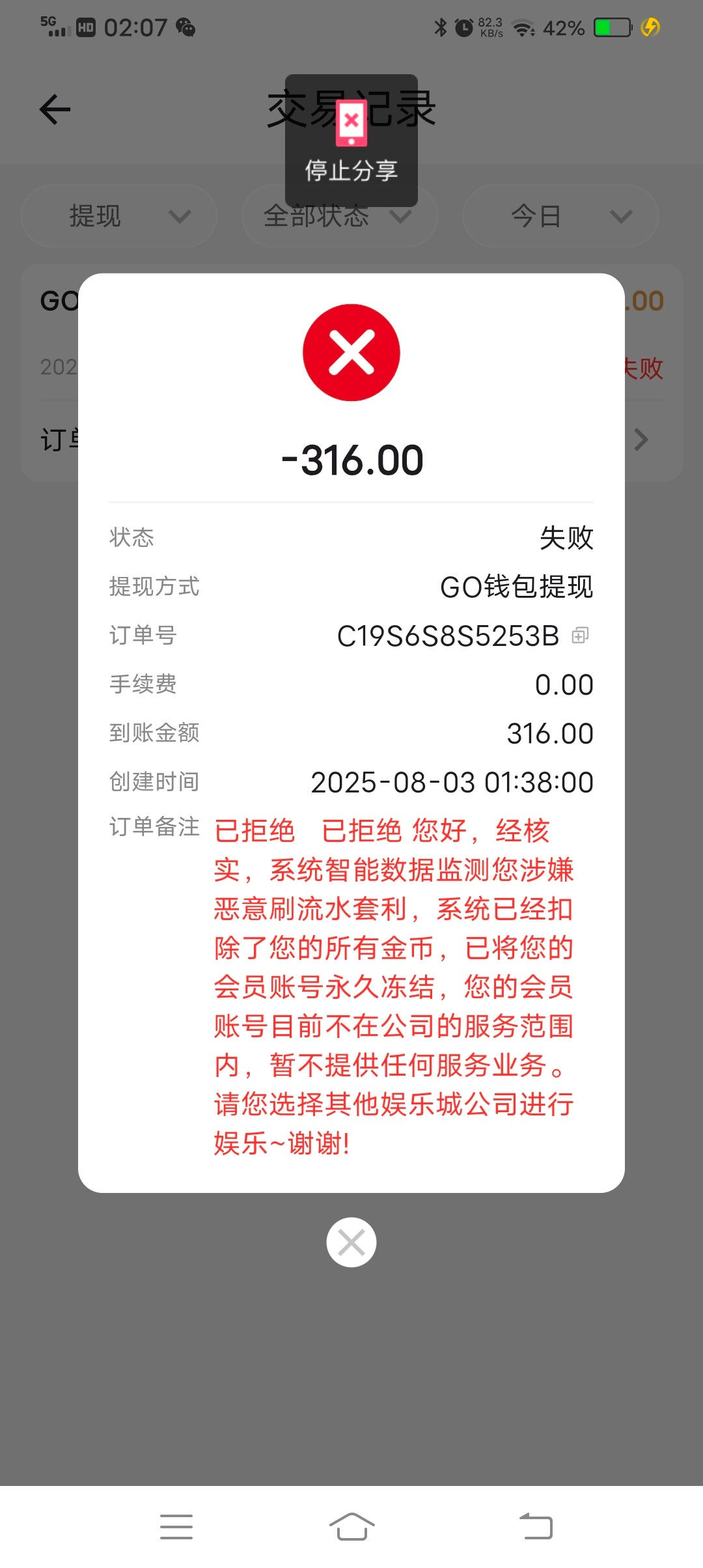Expand order details via the right chevron
The height and width of the screenshot is (1568, 703).
click(x=641, y=440)
